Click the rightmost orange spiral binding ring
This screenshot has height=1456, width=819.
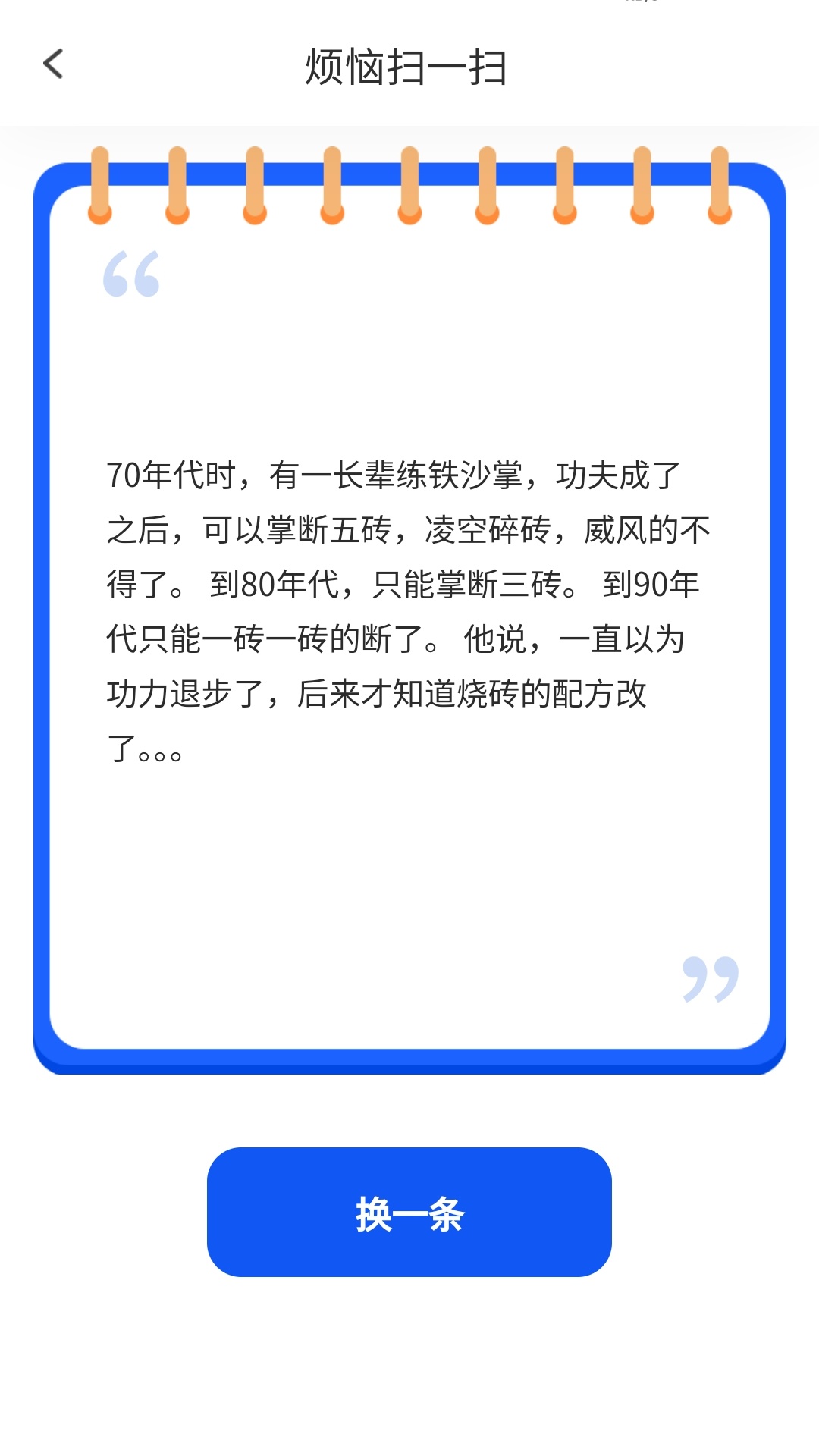tap(719, 186)
